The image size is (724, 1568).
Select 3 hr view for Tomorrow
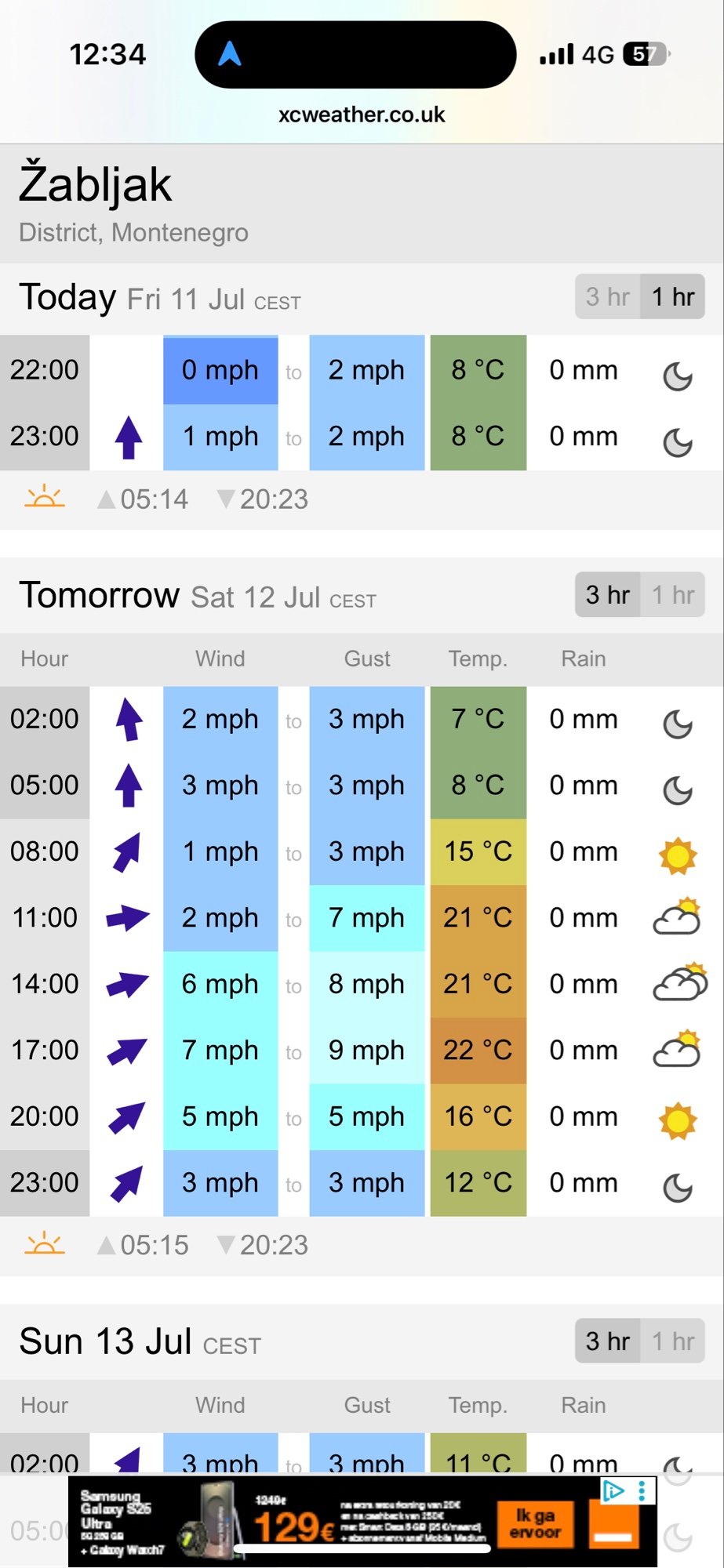(x=608, y=595)
